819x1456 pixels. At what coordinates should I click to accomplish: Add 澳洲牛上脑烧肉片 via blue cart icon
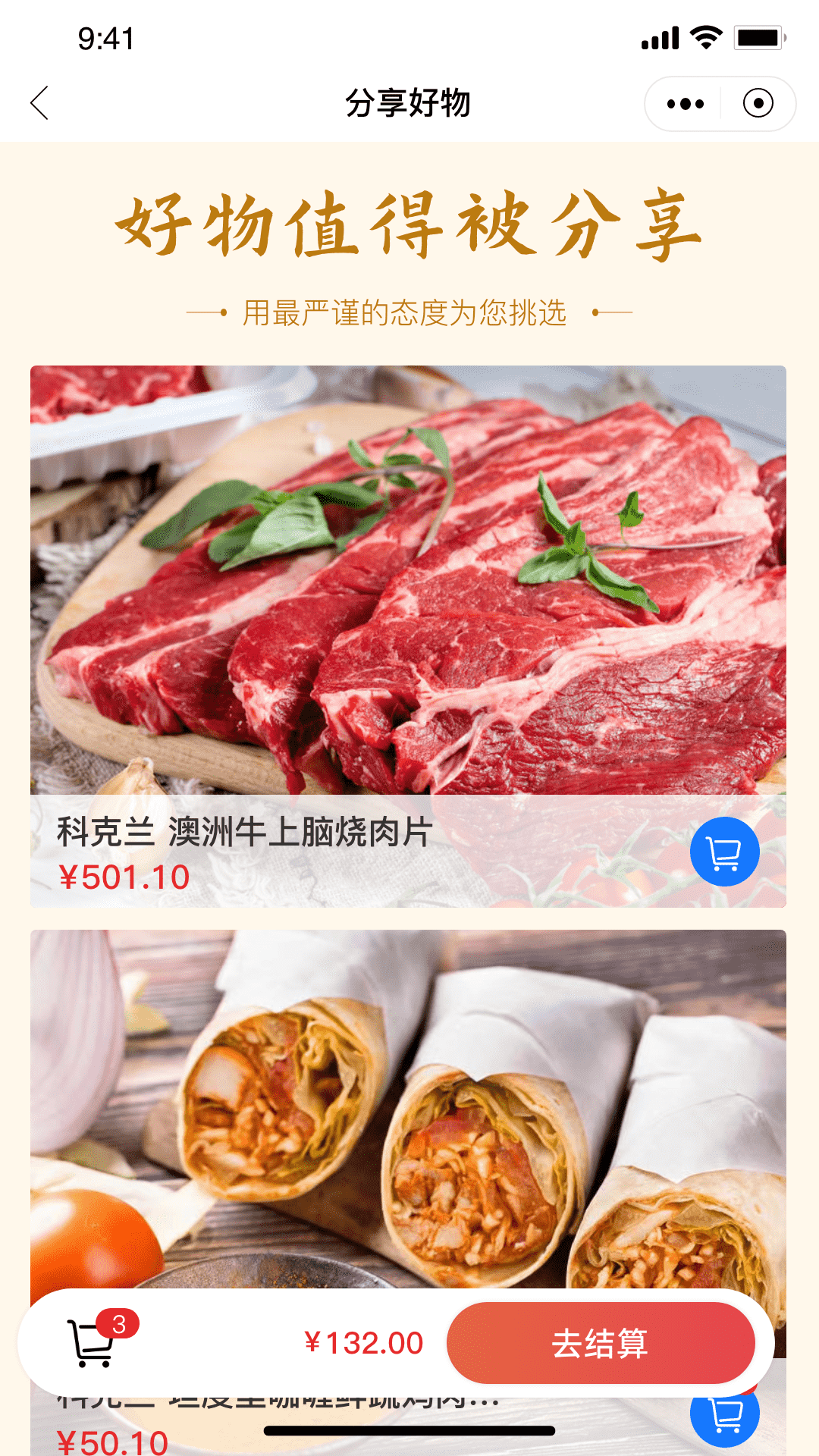tap(723, 852)
